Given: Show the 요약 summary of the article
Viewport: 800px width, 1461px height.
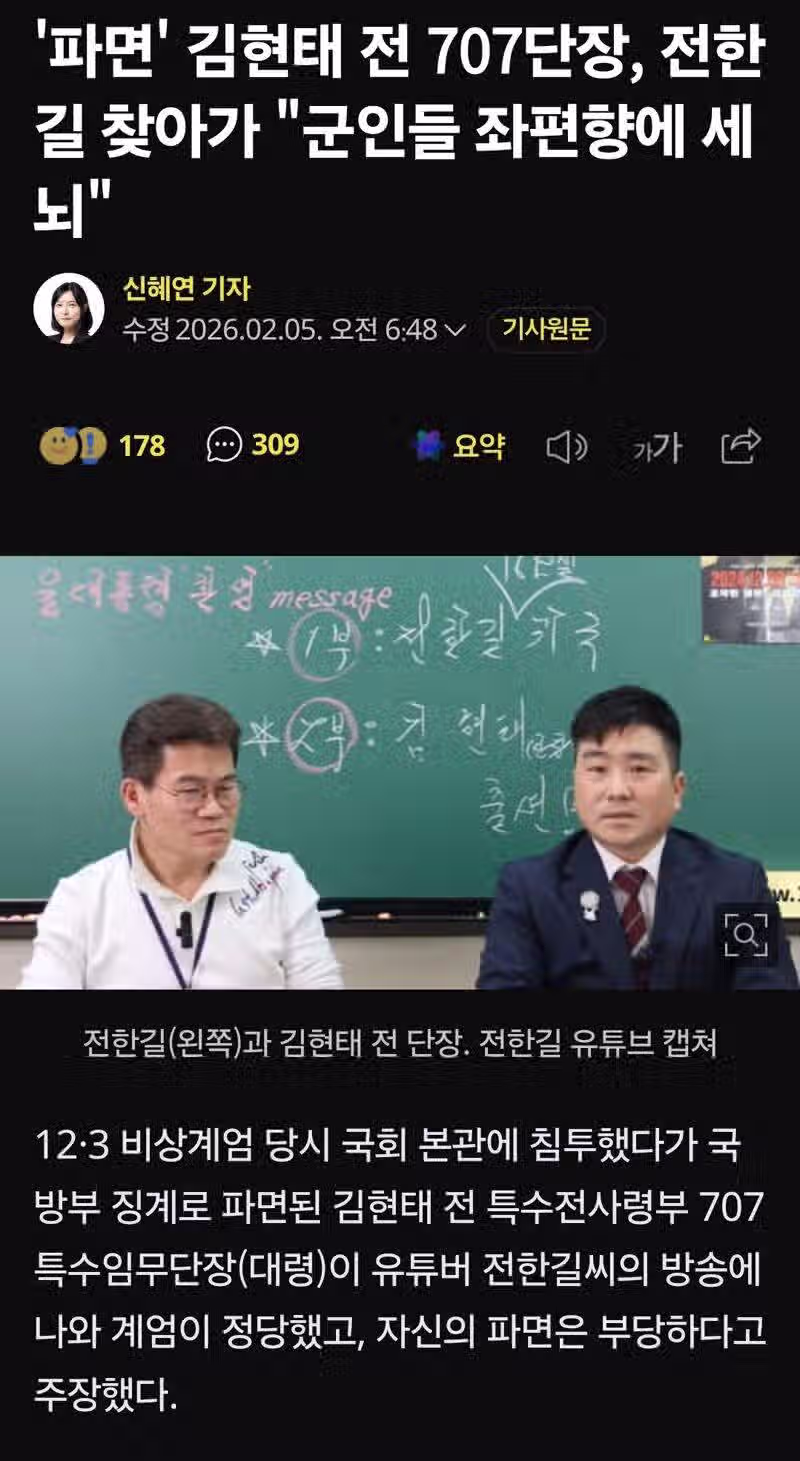Looking at the screenshot, I should (x=461, y=446).
